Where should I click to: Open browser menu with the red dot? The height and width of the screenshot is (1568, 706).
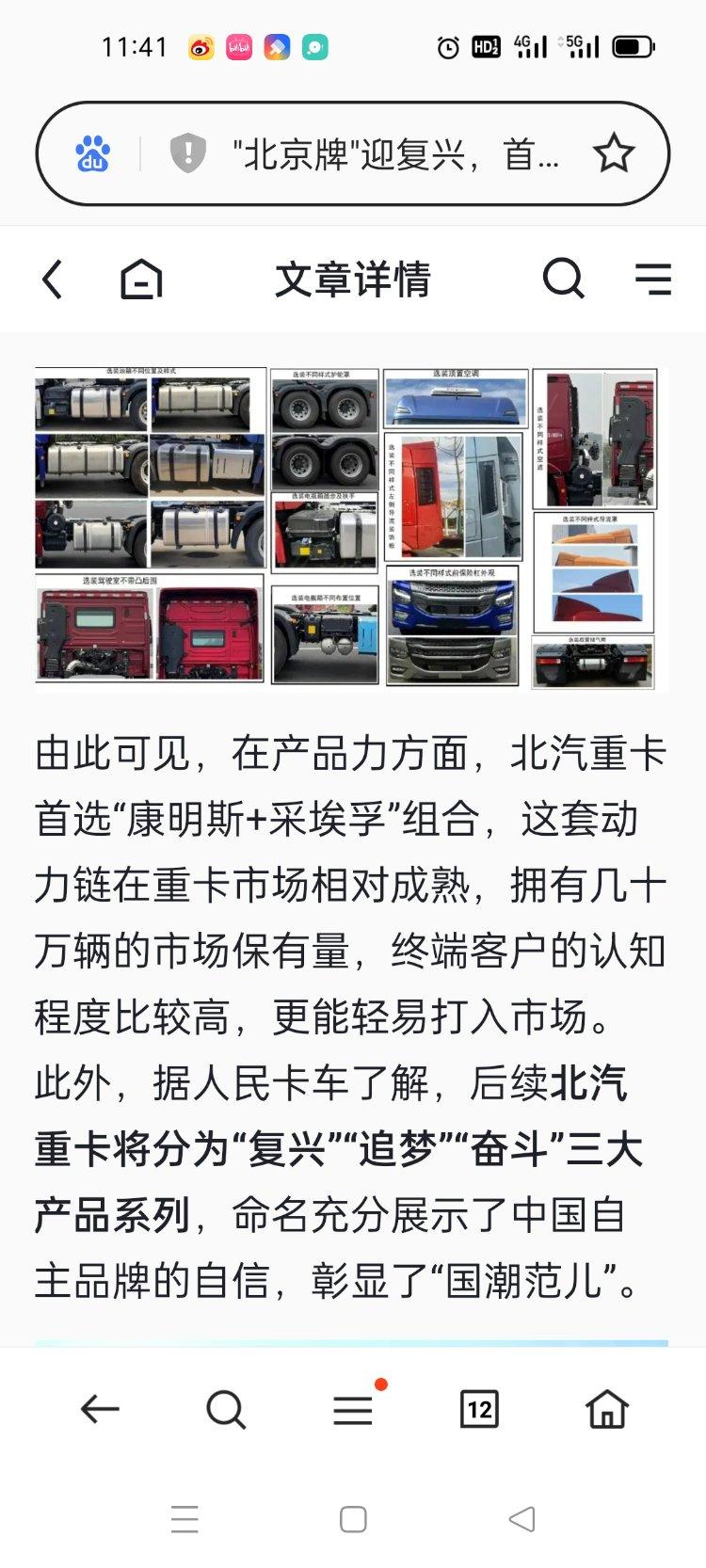tap(354, 1407)
